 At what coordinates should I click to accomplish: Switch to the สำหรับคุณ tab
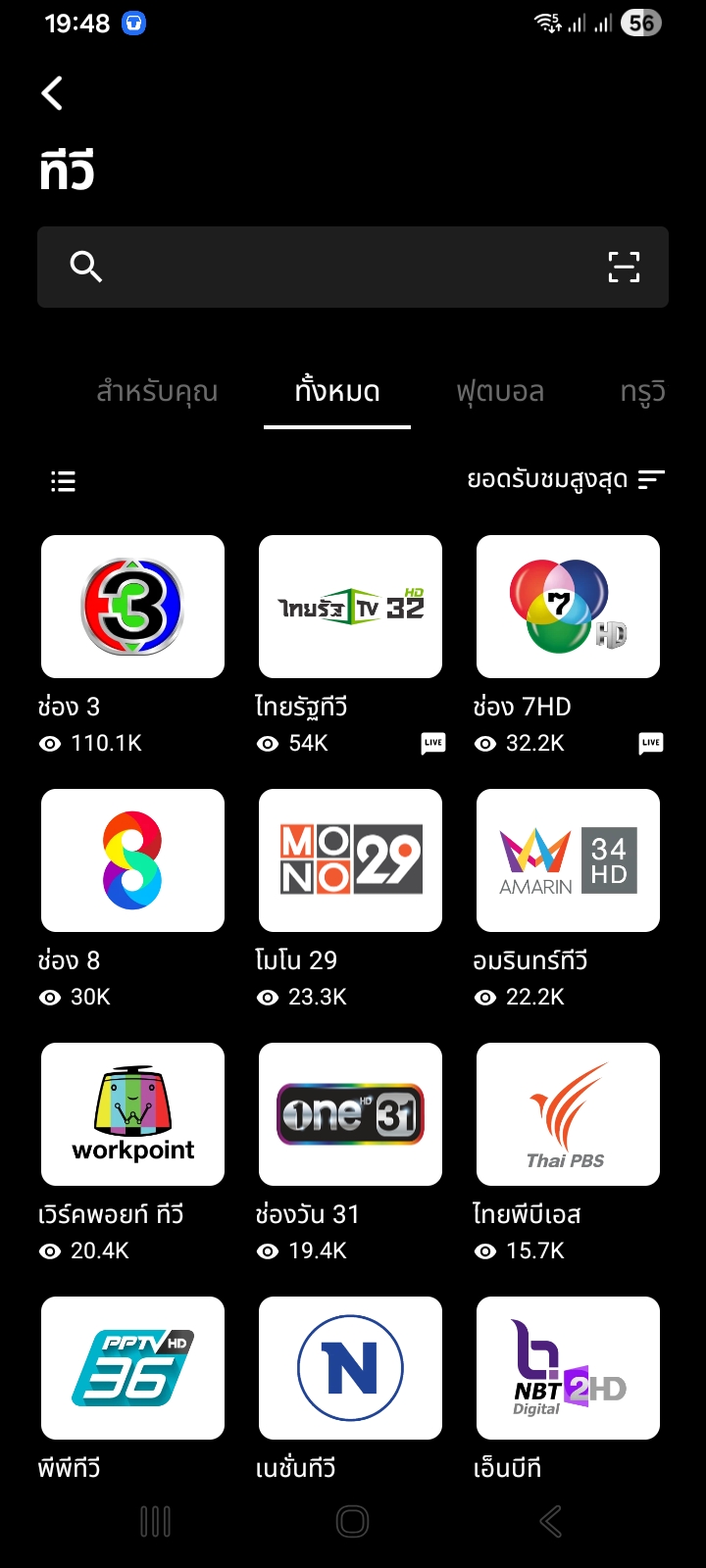click(157, 392)
